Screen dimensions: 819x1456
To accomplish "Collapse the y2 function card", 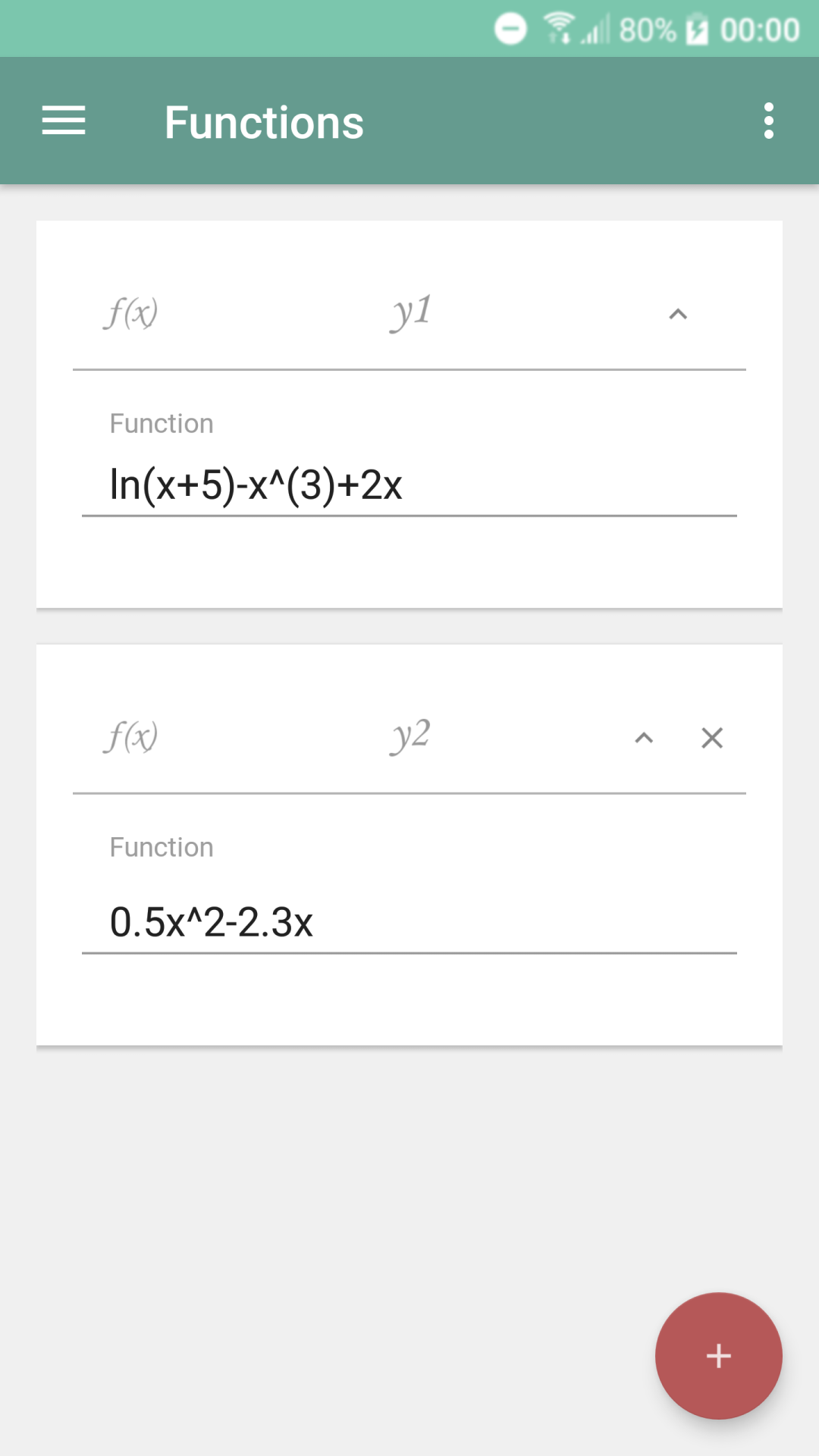I will (x=643, y=736).
